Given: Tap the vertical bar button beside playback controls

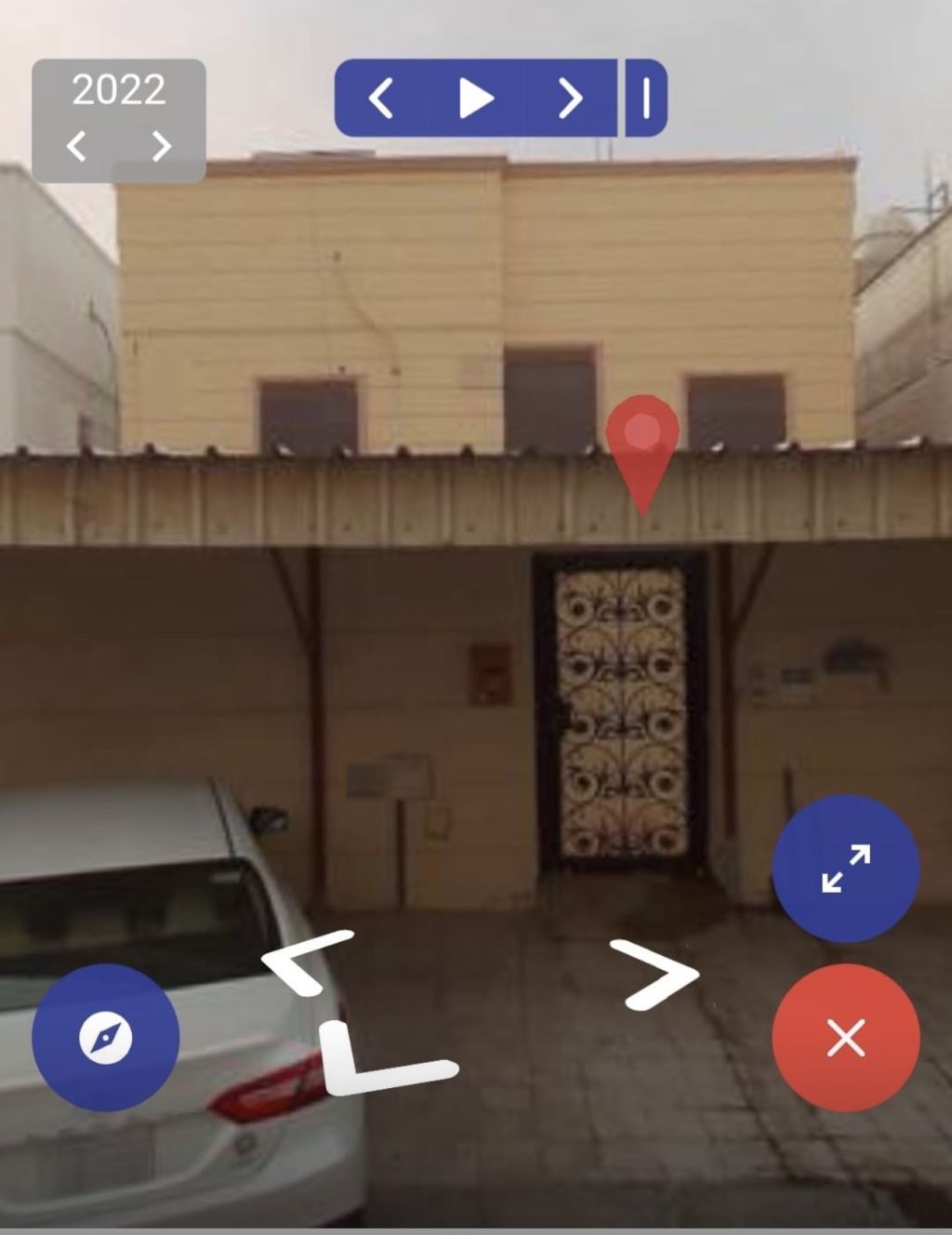Looking at the screenshot, I should click(x=646, y=98).
